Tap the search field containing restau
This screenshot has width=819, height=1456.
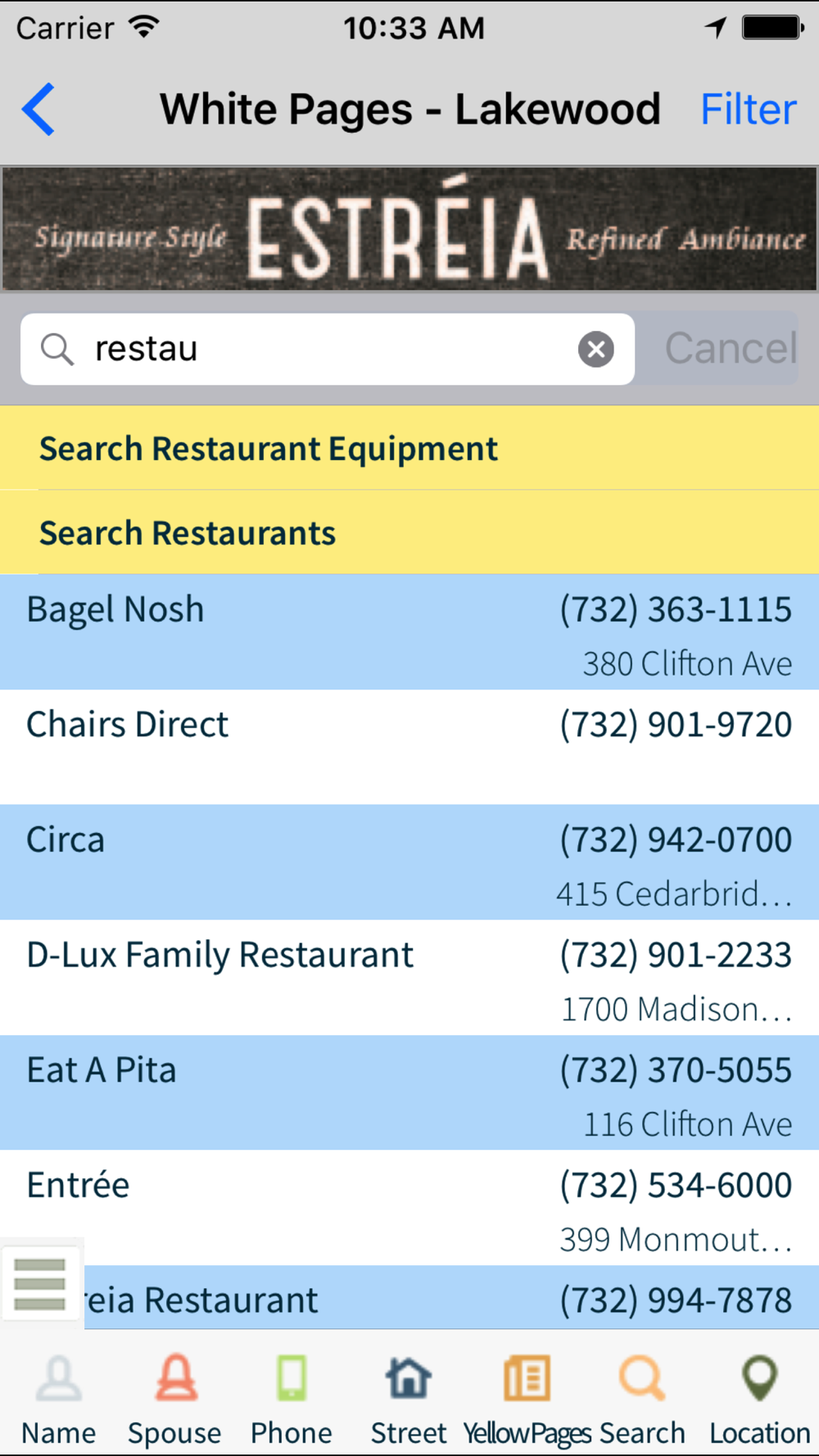[328, 350]
